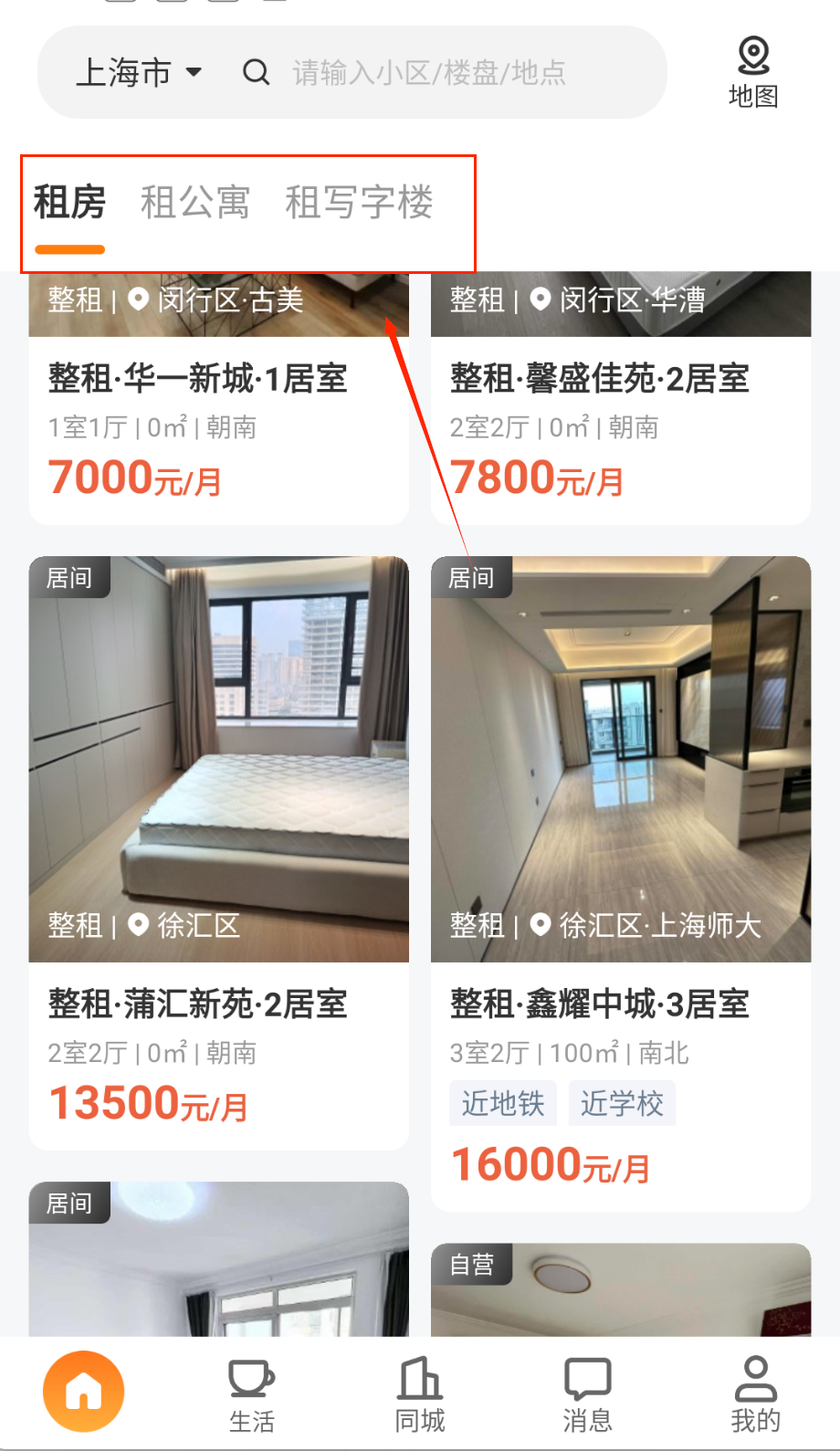This screenshot has height=1451, width=840.
Task: Select the 租房 tab
Action: pyautogui.click(x=69, y=203)
